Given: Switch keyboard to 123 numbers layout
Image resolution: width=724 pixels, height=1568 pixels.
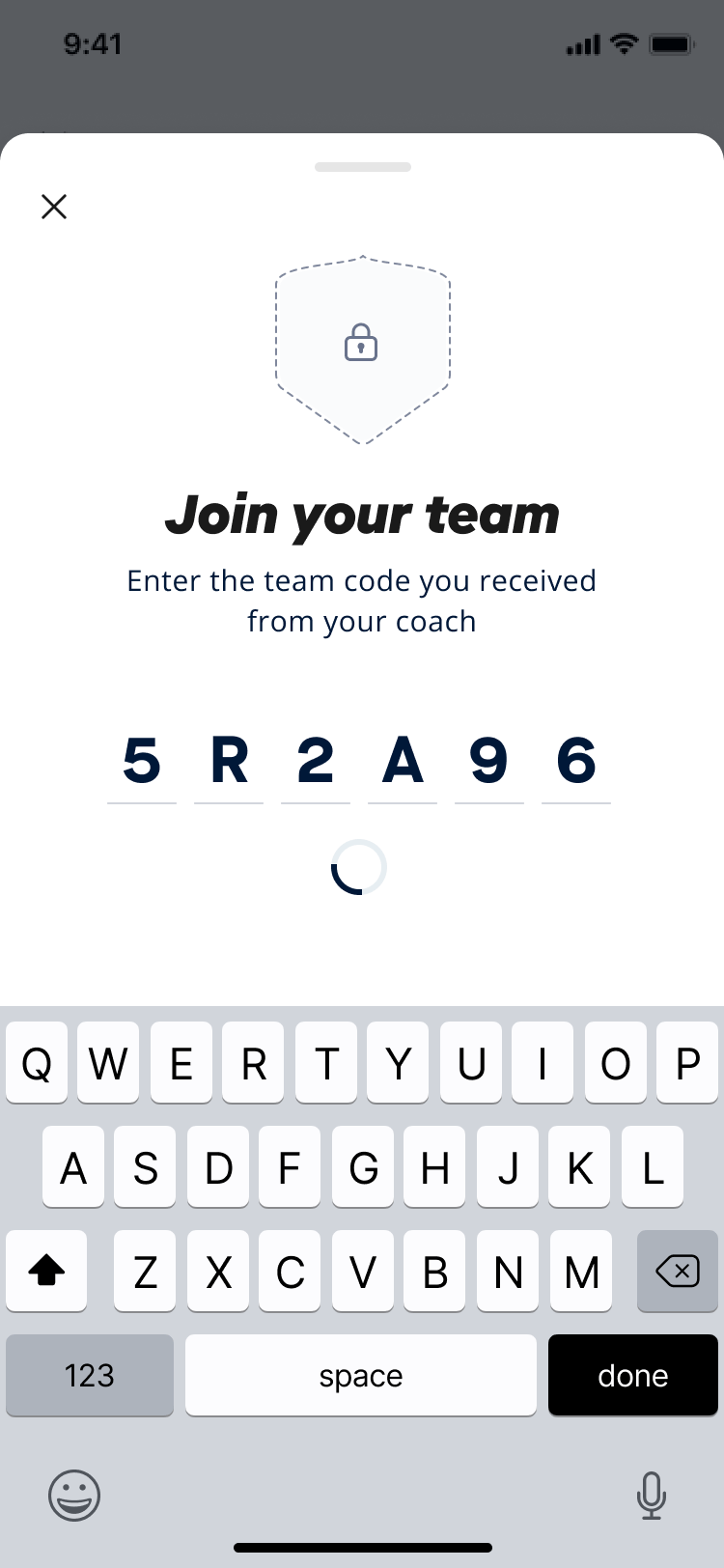Looking at the screenshot, I should point(90,1375).
